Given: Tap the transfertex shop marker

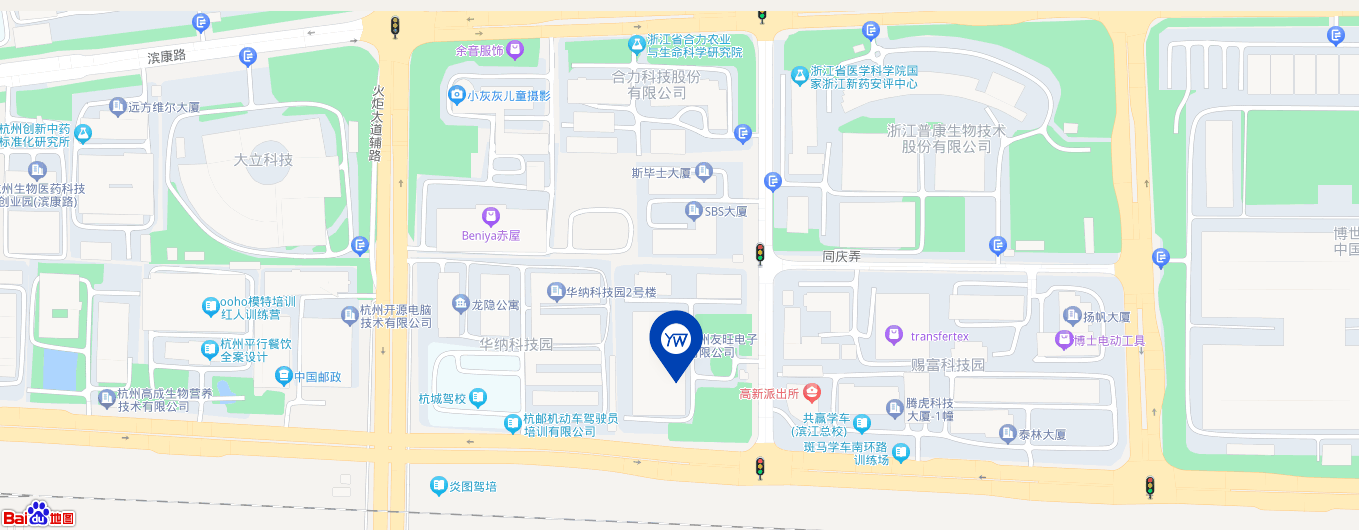Looking at the screenshot, I should coord(895,335).
